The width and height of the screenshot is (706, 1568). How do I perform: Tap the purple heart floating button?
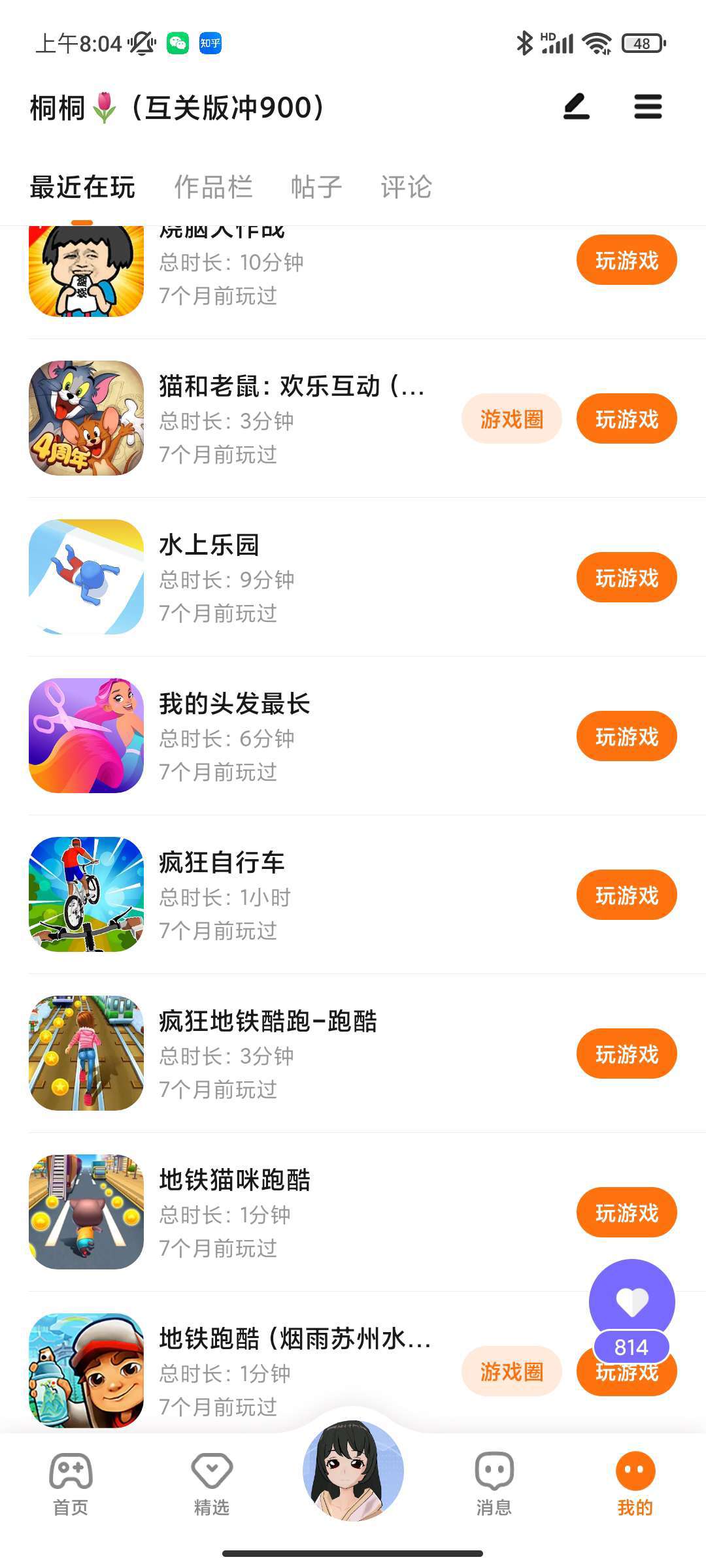(x=631, y=1301)
